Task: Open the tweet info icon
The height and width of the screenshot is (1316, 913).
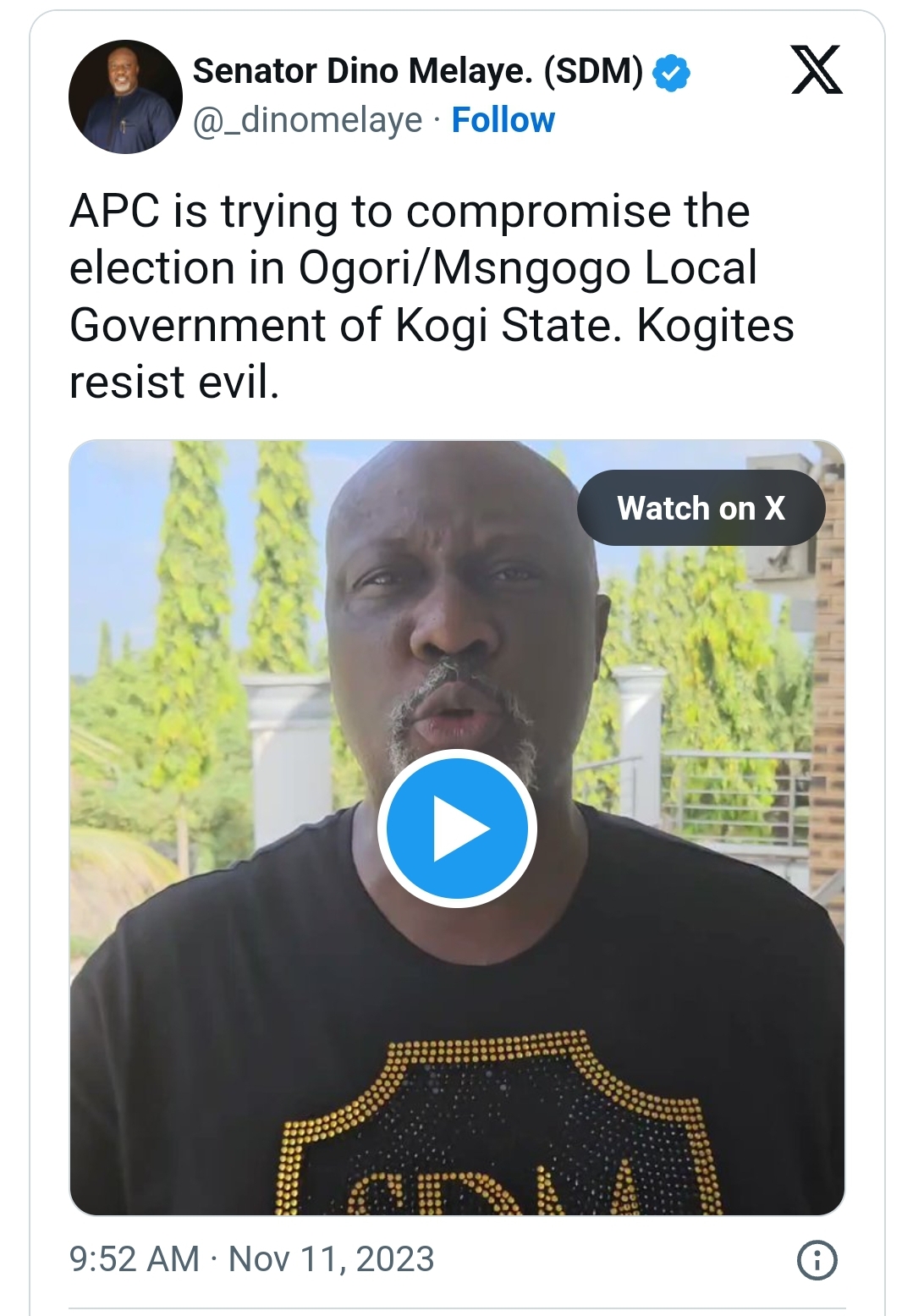Action: point(817,1259)
